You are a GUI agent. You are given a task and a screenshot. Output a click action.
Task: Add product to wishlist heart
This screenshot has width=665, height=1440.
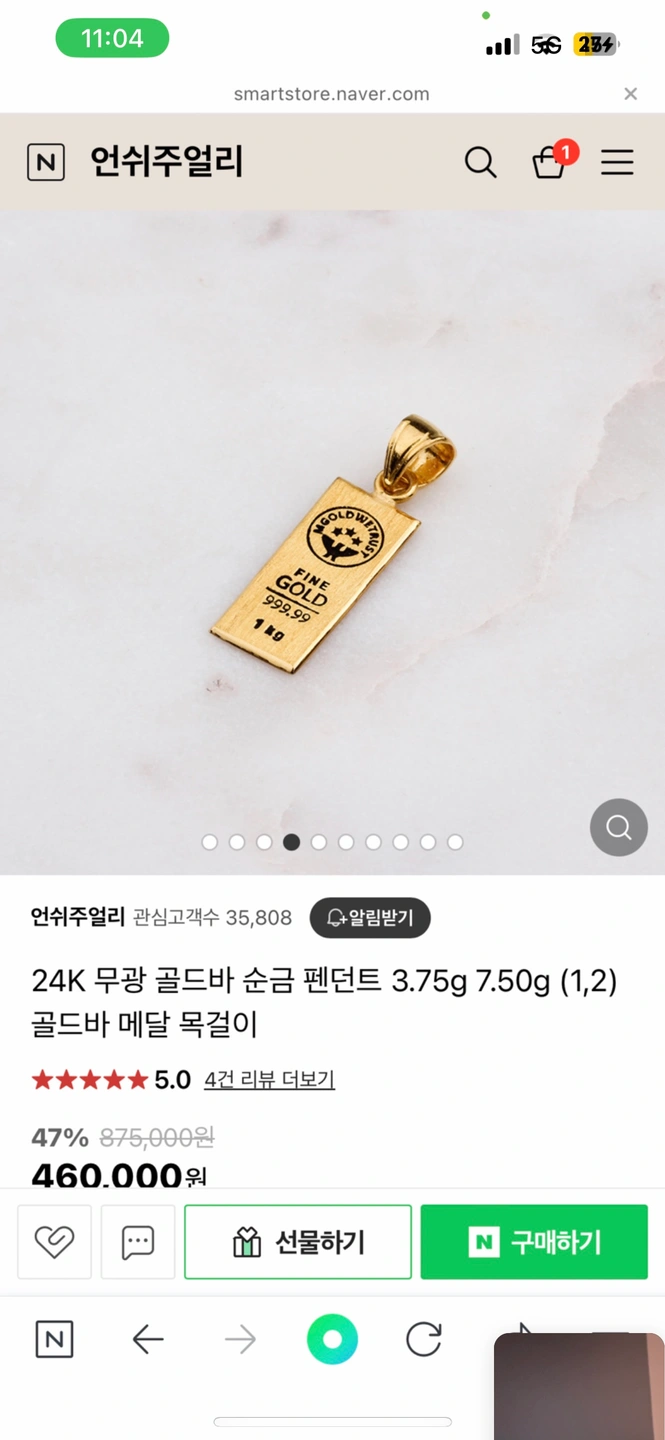[x=54, y=1242]
